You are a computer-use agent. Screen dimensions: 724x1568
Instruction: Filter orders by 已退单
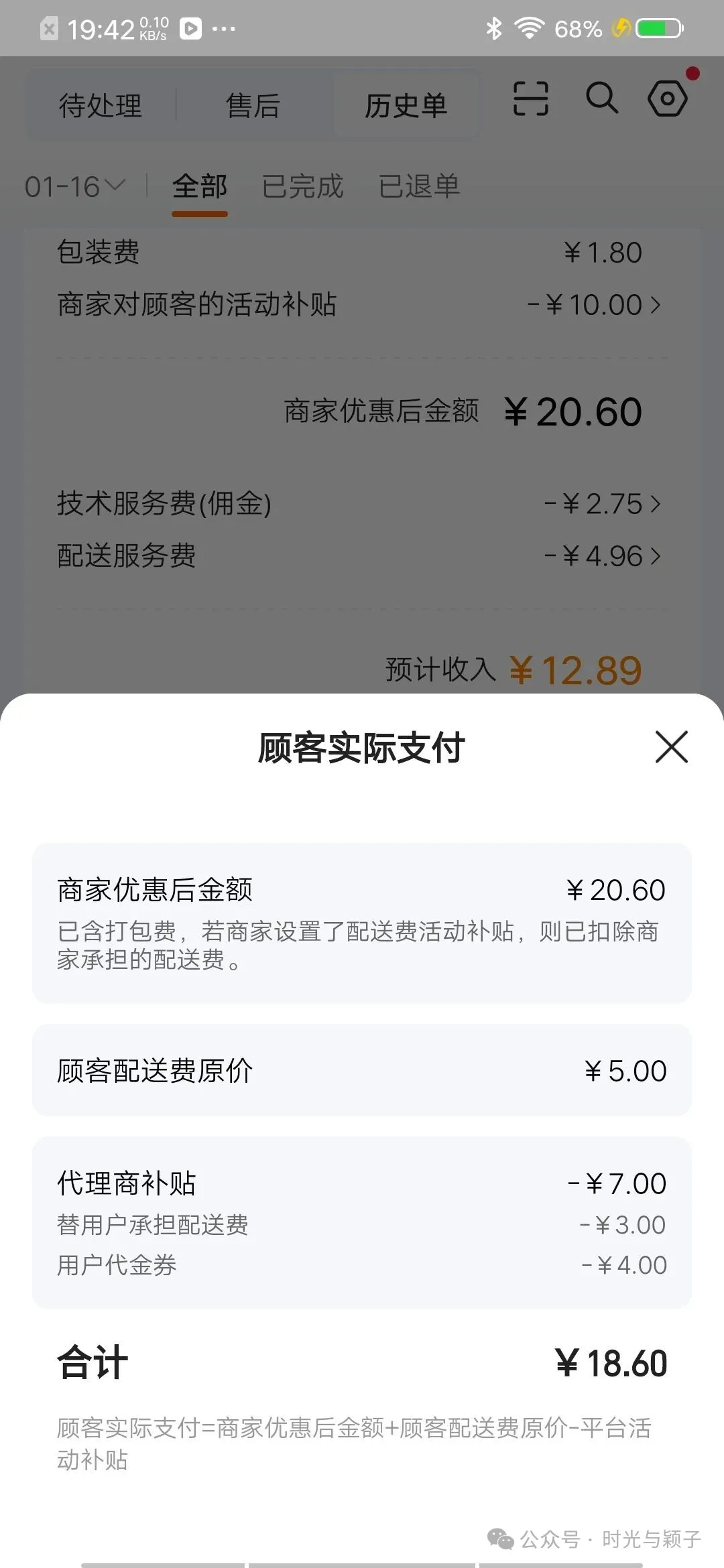[419, 186]
